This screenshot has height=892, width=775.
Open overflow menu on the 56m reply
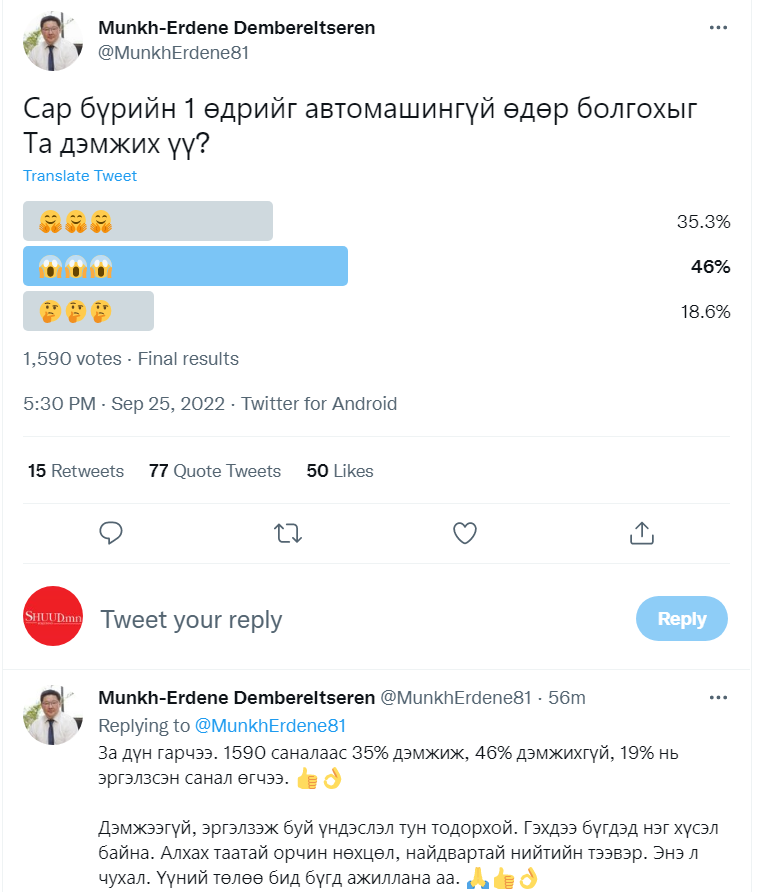tap(718, 697)
